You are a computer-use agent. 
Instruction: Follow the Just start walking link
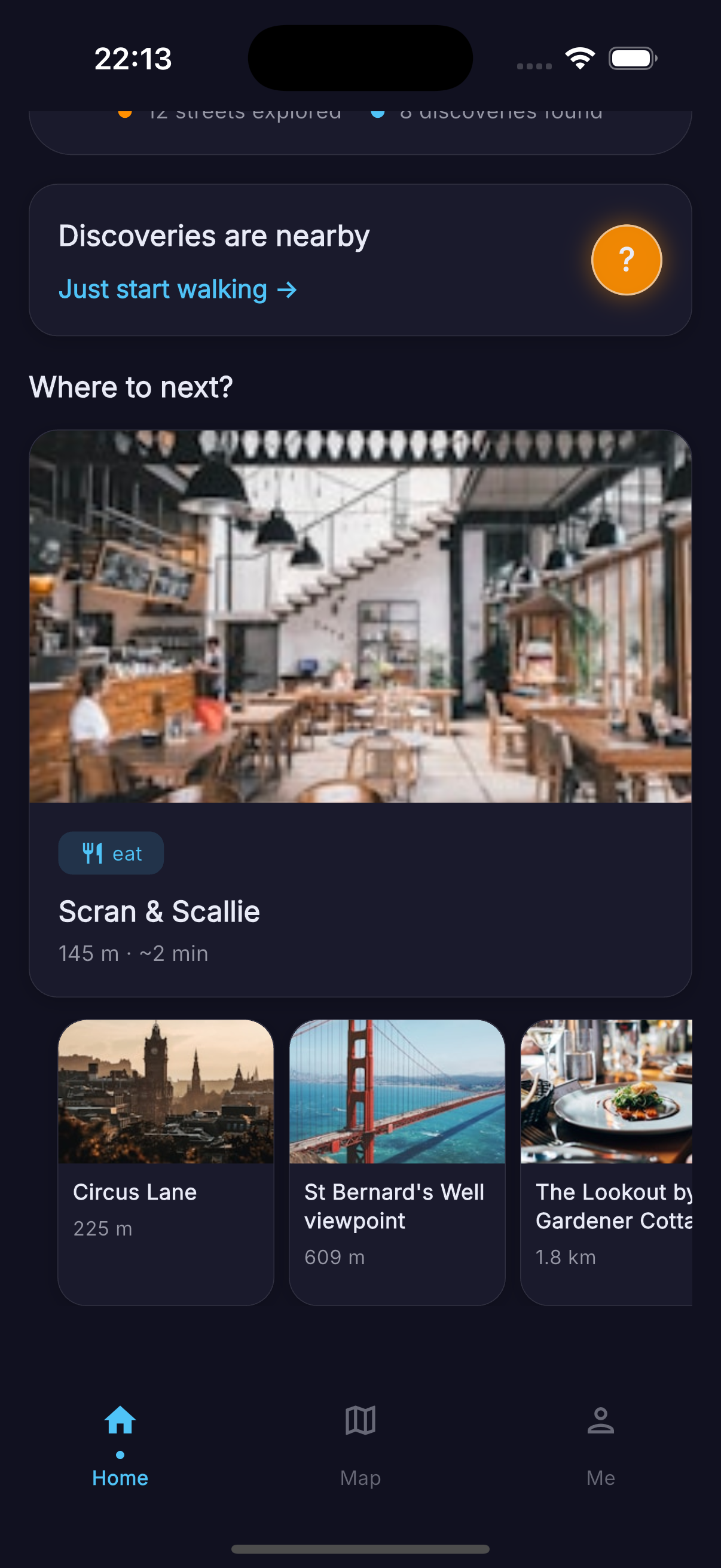click(177, 289)
